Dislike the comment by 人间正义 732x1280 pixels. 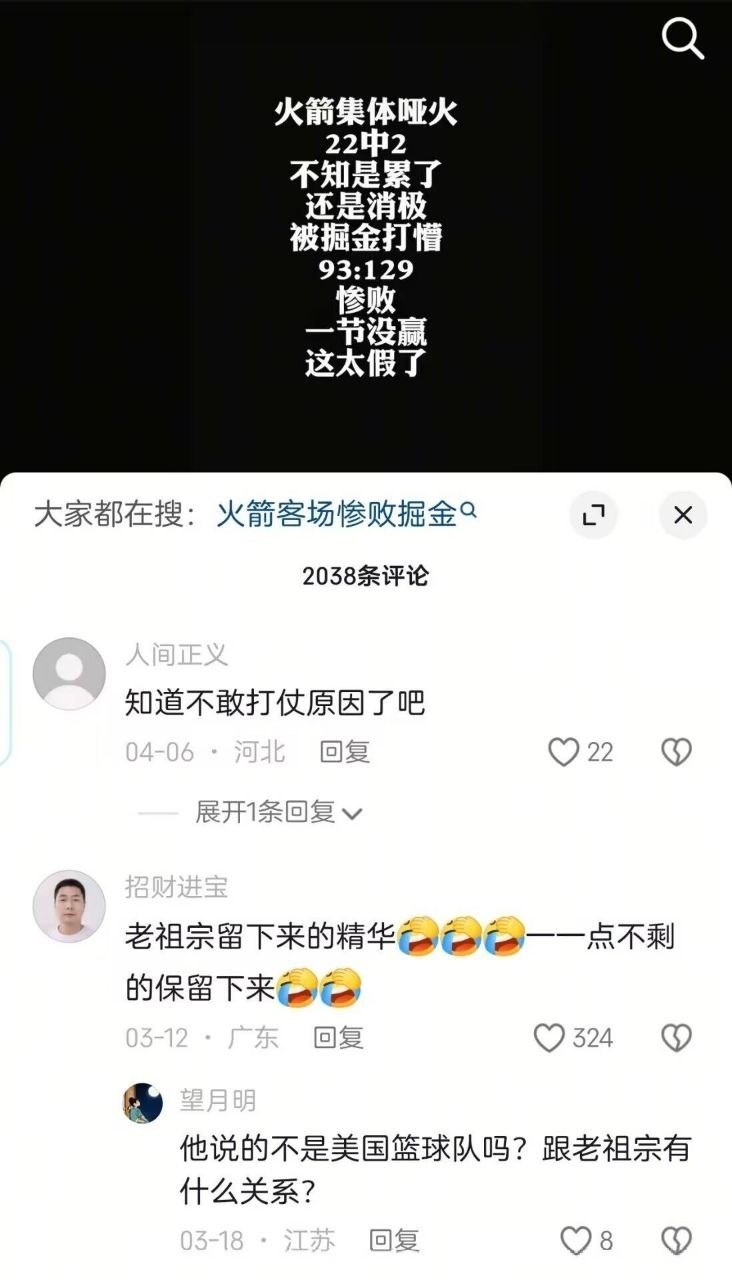tap(677, 752)
